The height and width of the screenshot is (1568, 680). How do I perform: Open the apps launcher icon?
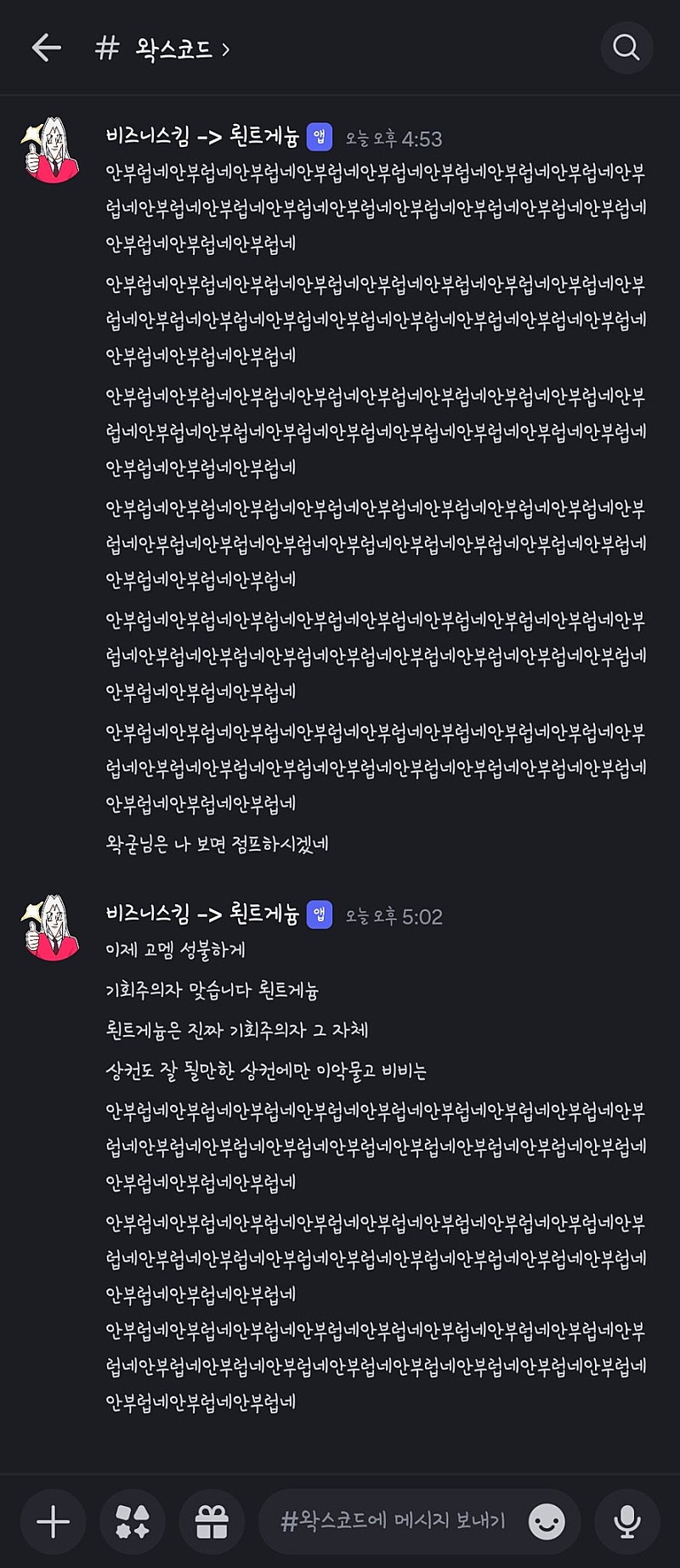pos(132,1521)
